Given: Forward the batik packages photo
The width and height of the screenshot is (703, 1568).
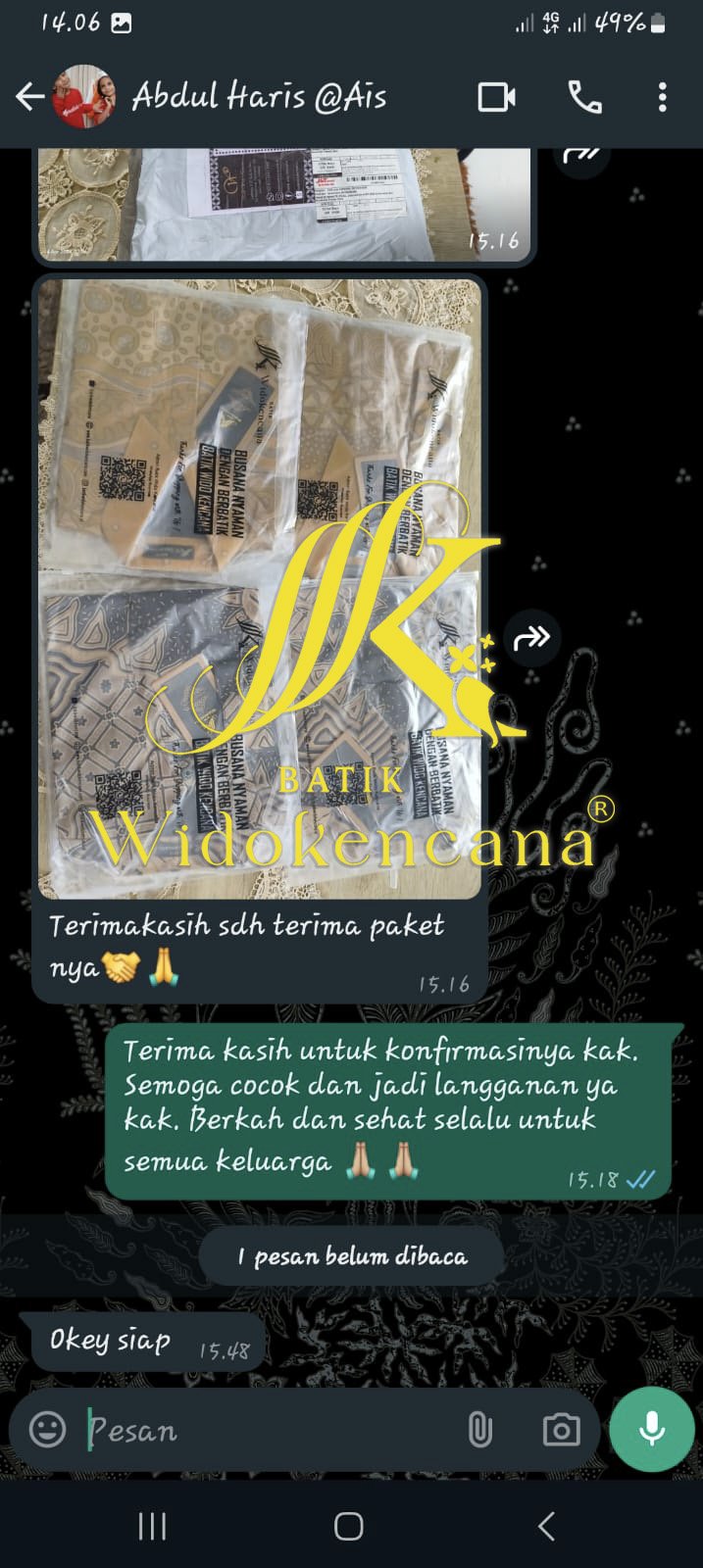Looking at the screenshot, I should click(x=531, y=639).
